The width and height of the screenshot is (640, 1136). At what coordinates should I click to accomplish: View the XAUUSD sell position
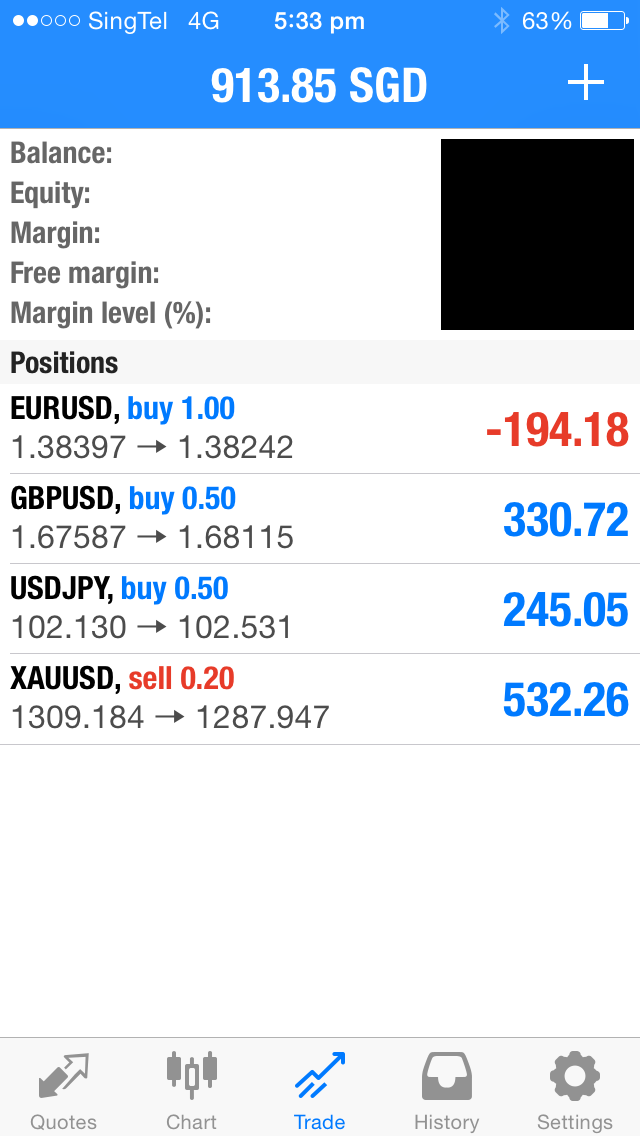click(x=320, y=699)
